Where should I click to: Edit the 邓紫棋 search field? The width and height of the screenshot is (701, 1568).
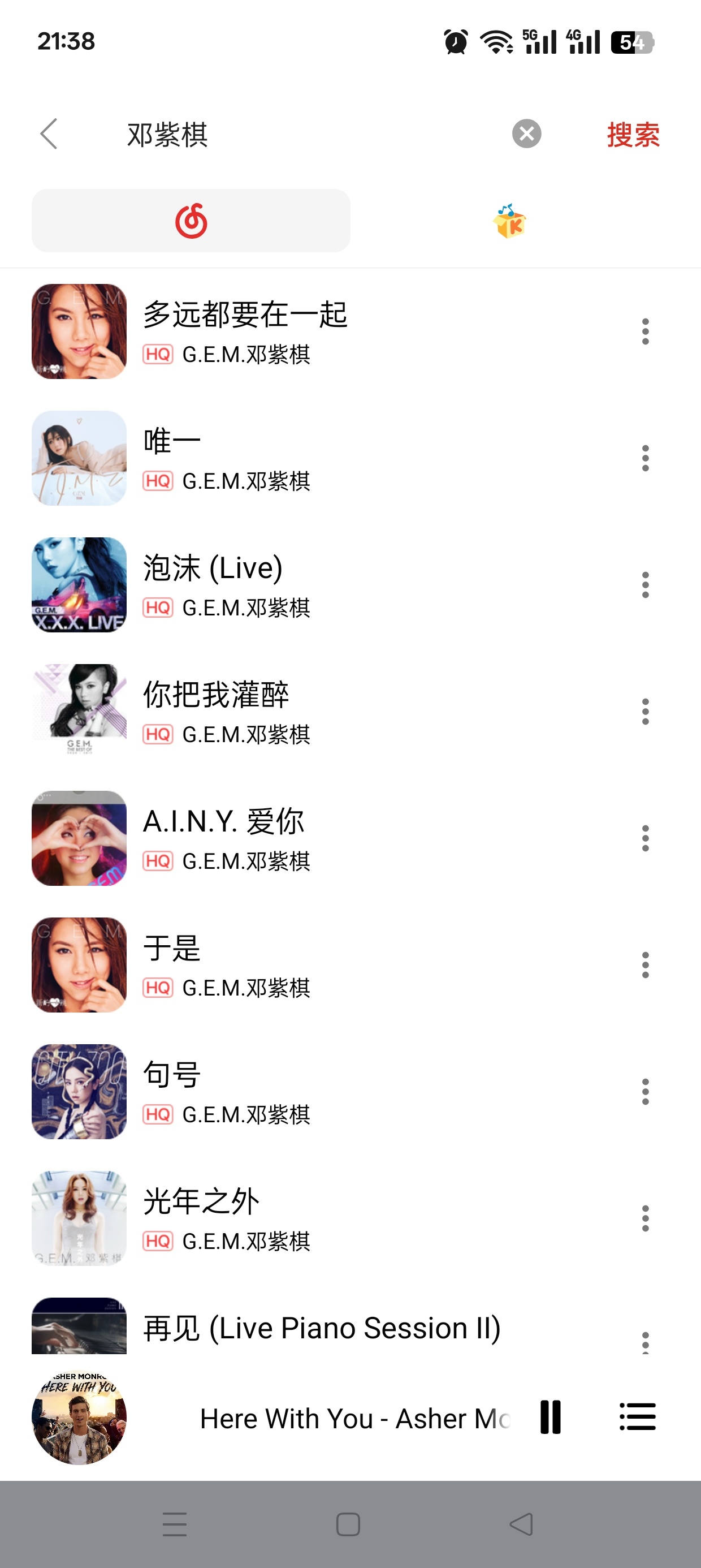(x=304, y=135)
